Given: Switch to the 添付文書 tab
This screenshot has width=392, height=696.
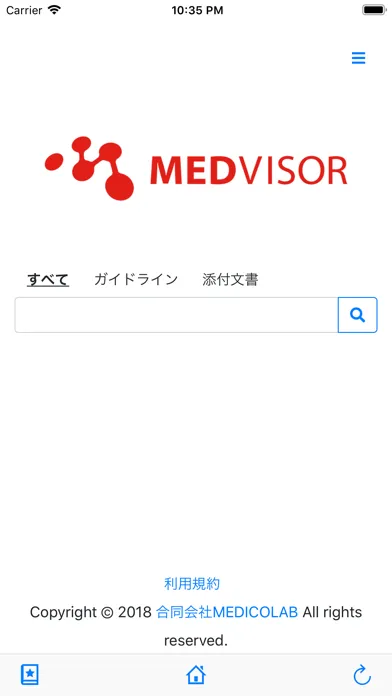Looking at the screenshot, I should point(230,280).
